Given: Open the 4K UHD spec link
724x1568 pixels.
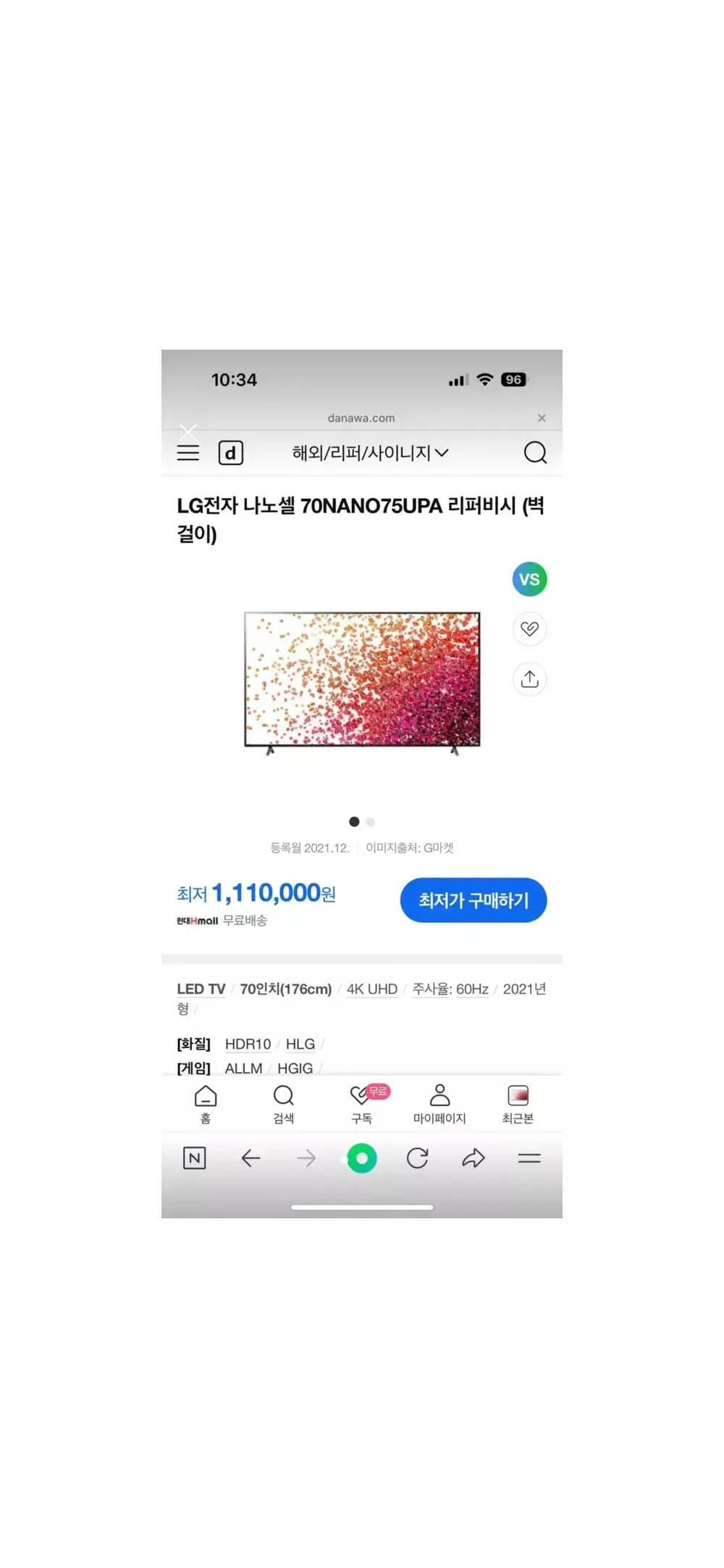Looking at the screenshot, I should coord(372,989).
